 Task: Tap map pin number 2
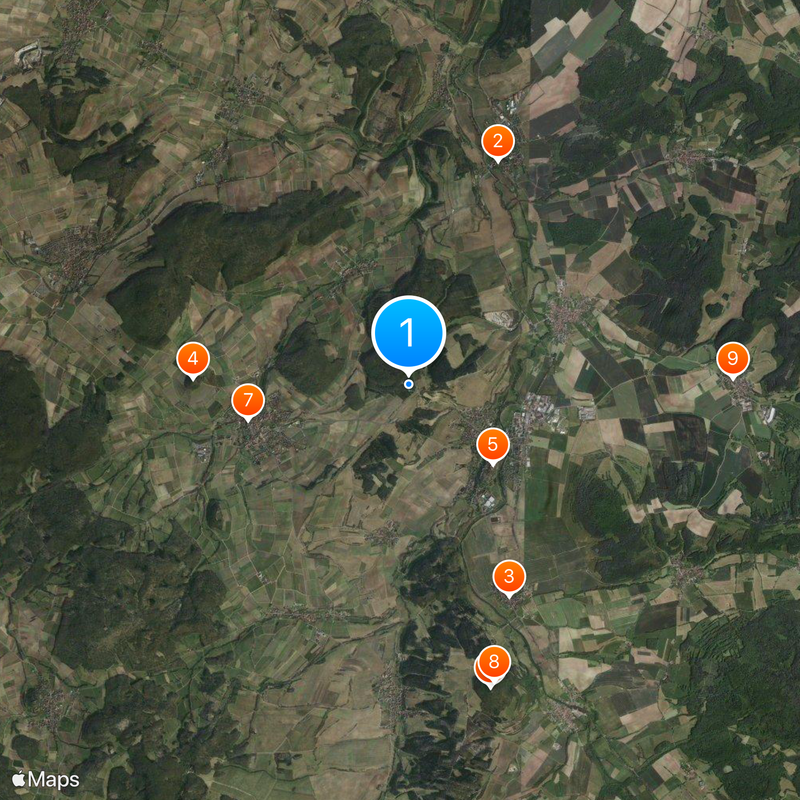[498, 141]
